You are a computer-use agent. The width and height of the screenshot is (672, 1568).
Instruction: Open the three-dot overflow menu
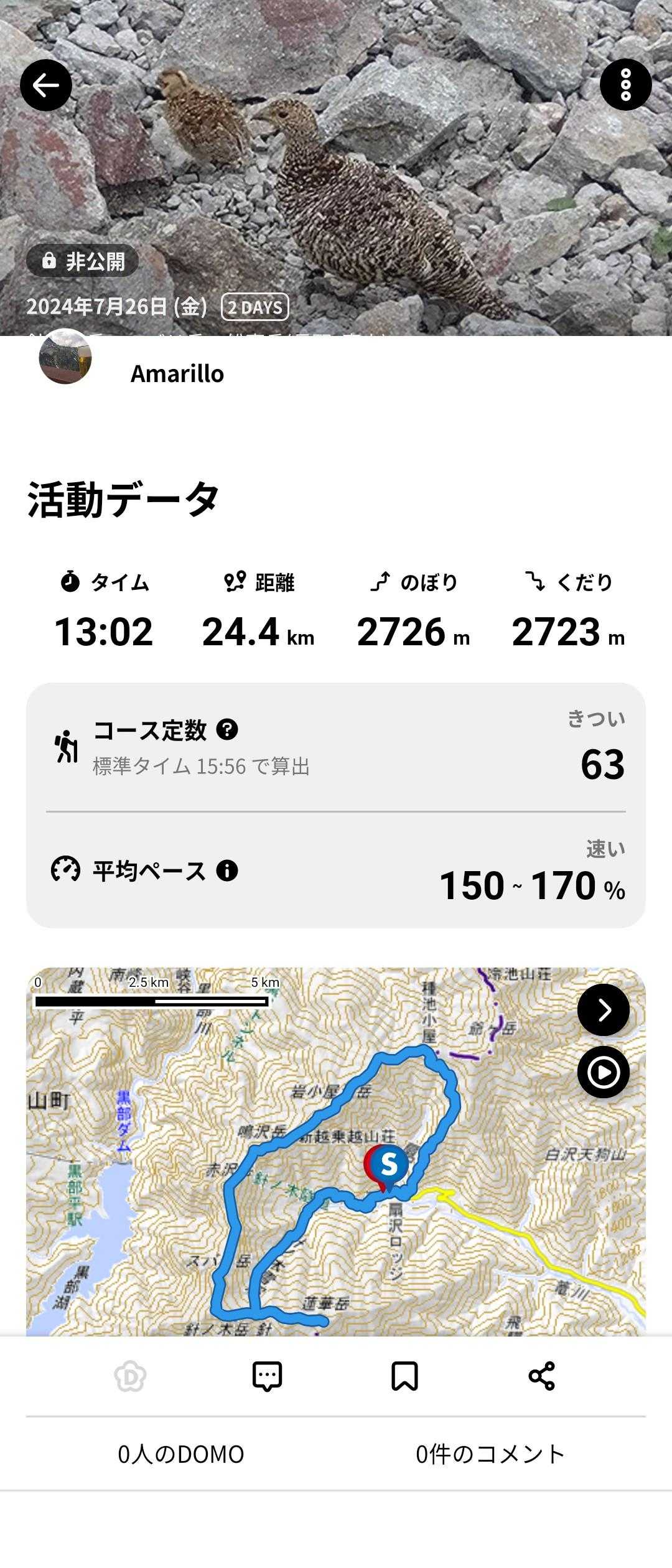pos(625,85)
